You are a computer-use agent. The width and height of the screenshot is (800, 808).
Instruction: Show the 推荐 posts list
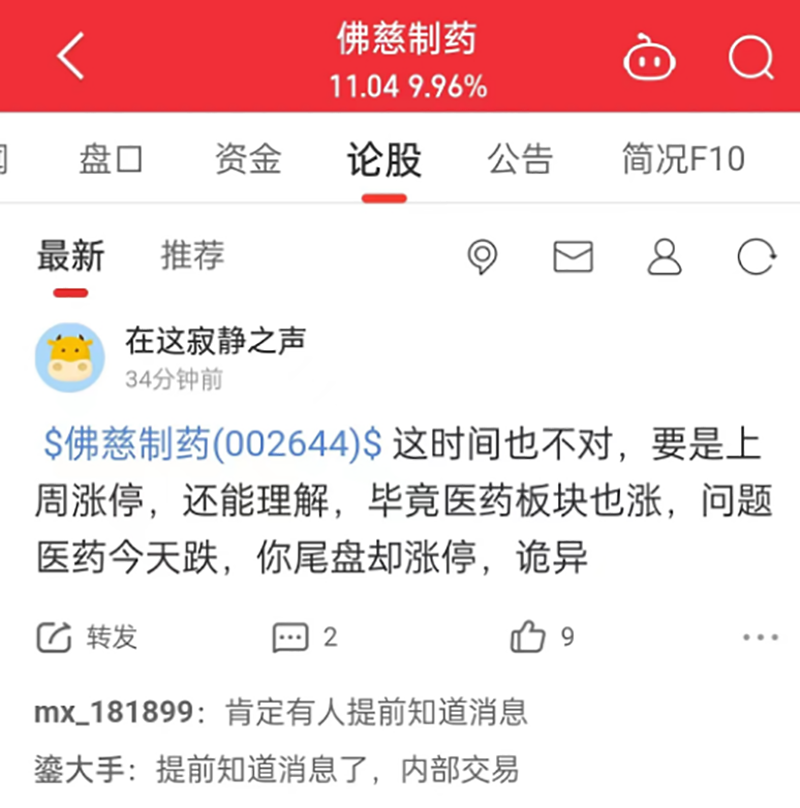click(192, 256)
